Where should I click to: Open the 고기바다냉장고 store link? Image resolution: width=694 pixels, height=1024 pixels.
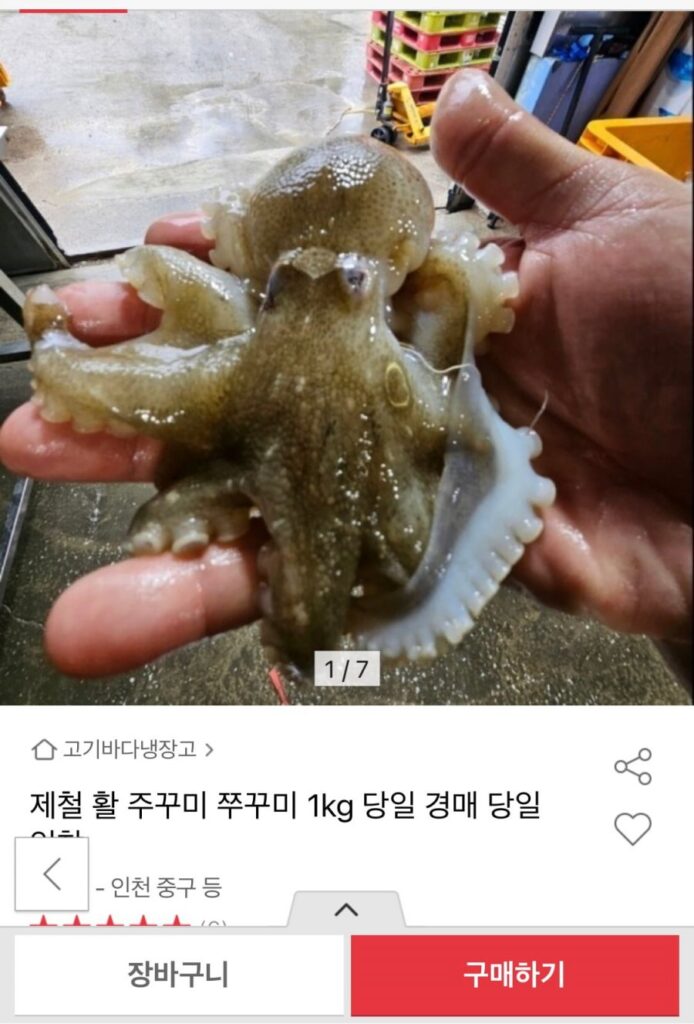click(123, 749)
